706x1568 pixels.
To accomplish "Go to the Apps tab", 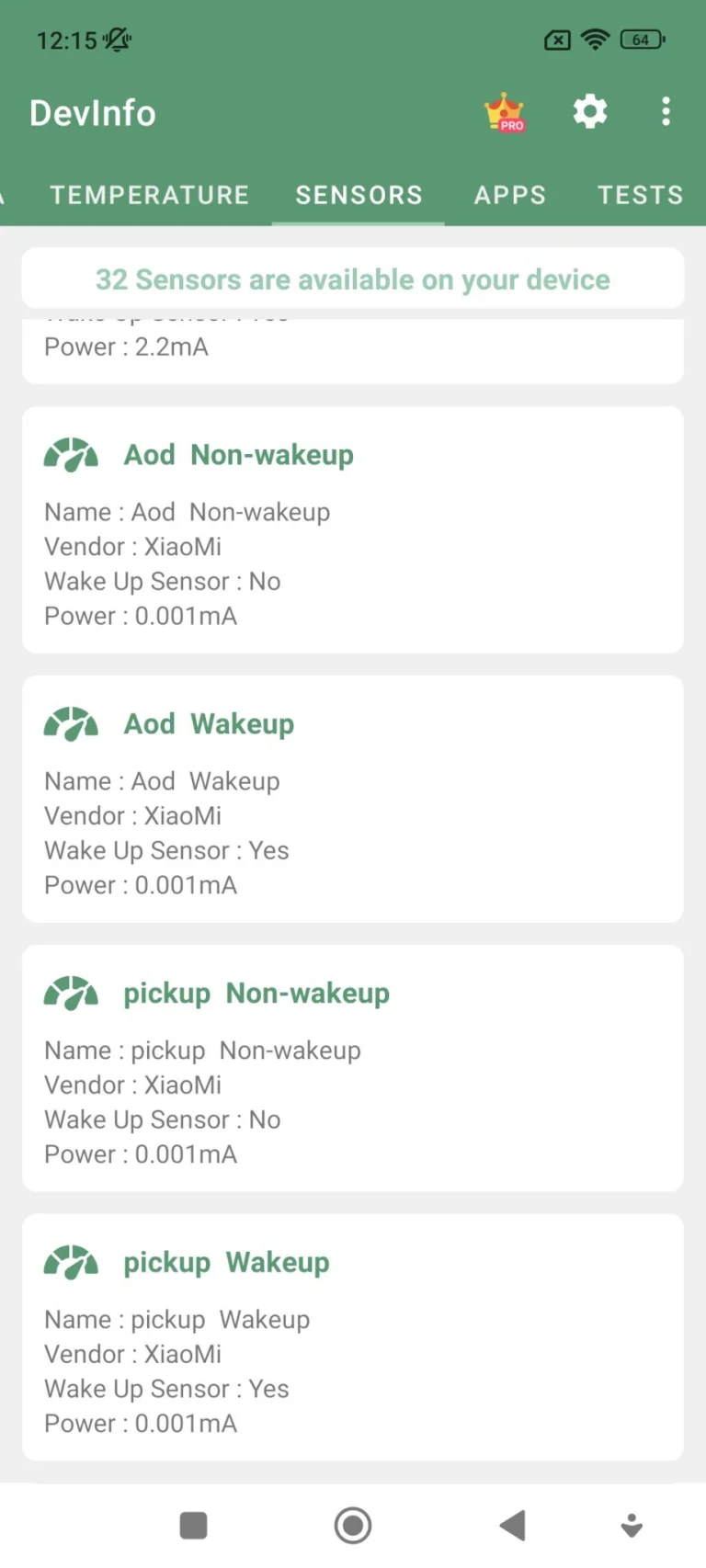I will [510, 195].
